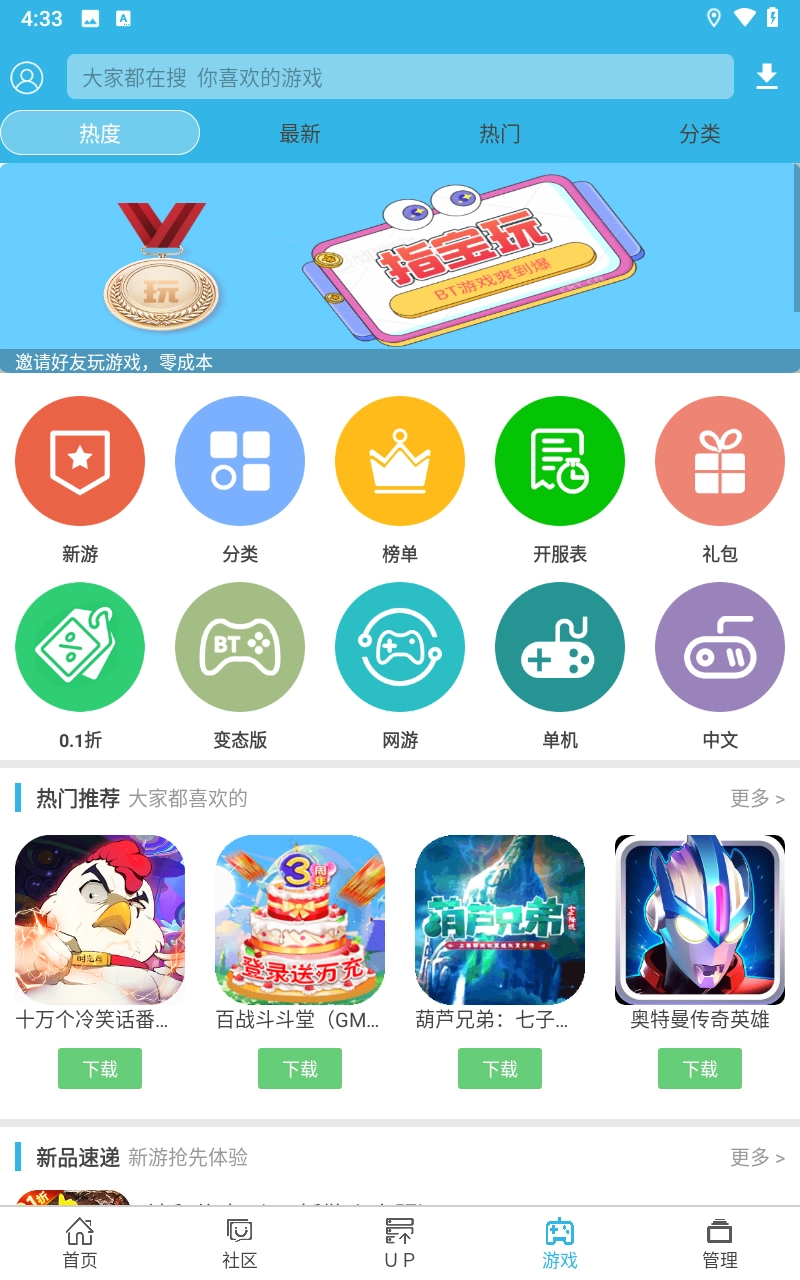800x1280 pixels.
Task: Open the 礼包 gift pack icon
Action: pyautogui.click(x=720, y=460)
